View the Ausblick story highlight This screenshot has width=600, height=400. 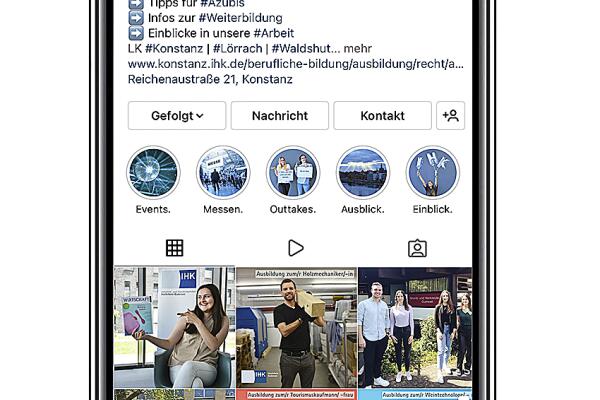[363, 173]
